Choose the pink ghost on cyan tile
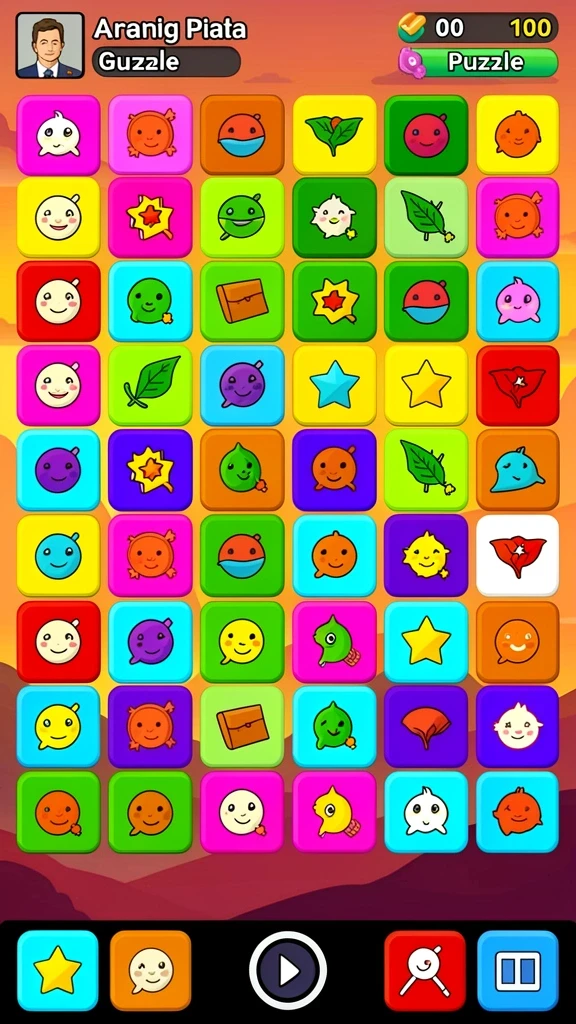The width and height of the screenshot is (576, 1024). tap(518, 301)
